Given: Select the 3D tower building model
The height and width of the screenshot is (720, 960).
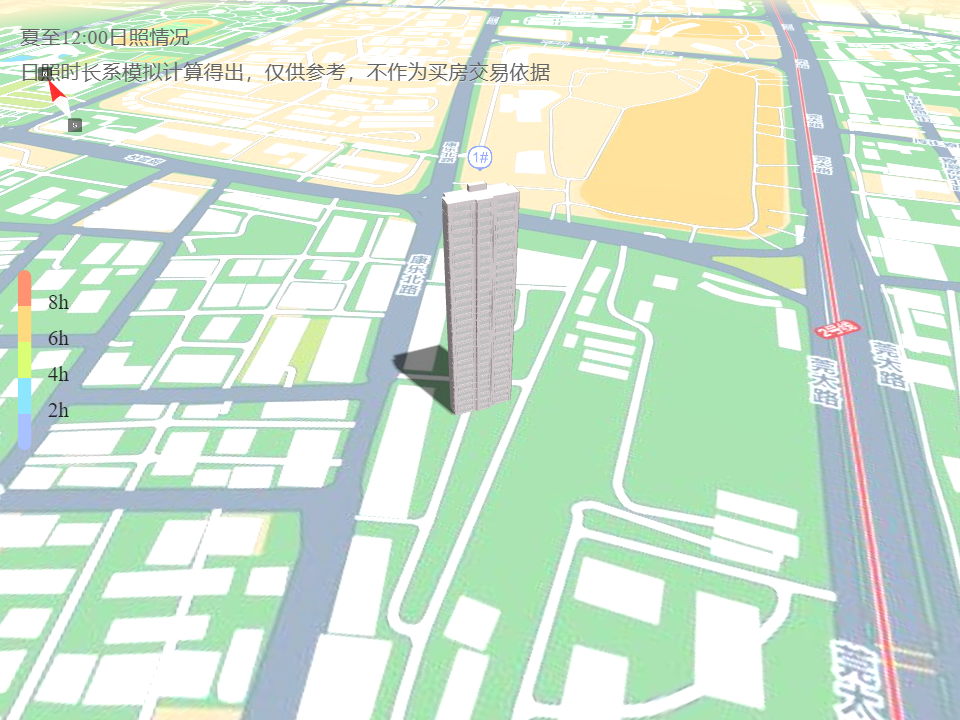Looking at the screenshot, I should coord(481,300).
